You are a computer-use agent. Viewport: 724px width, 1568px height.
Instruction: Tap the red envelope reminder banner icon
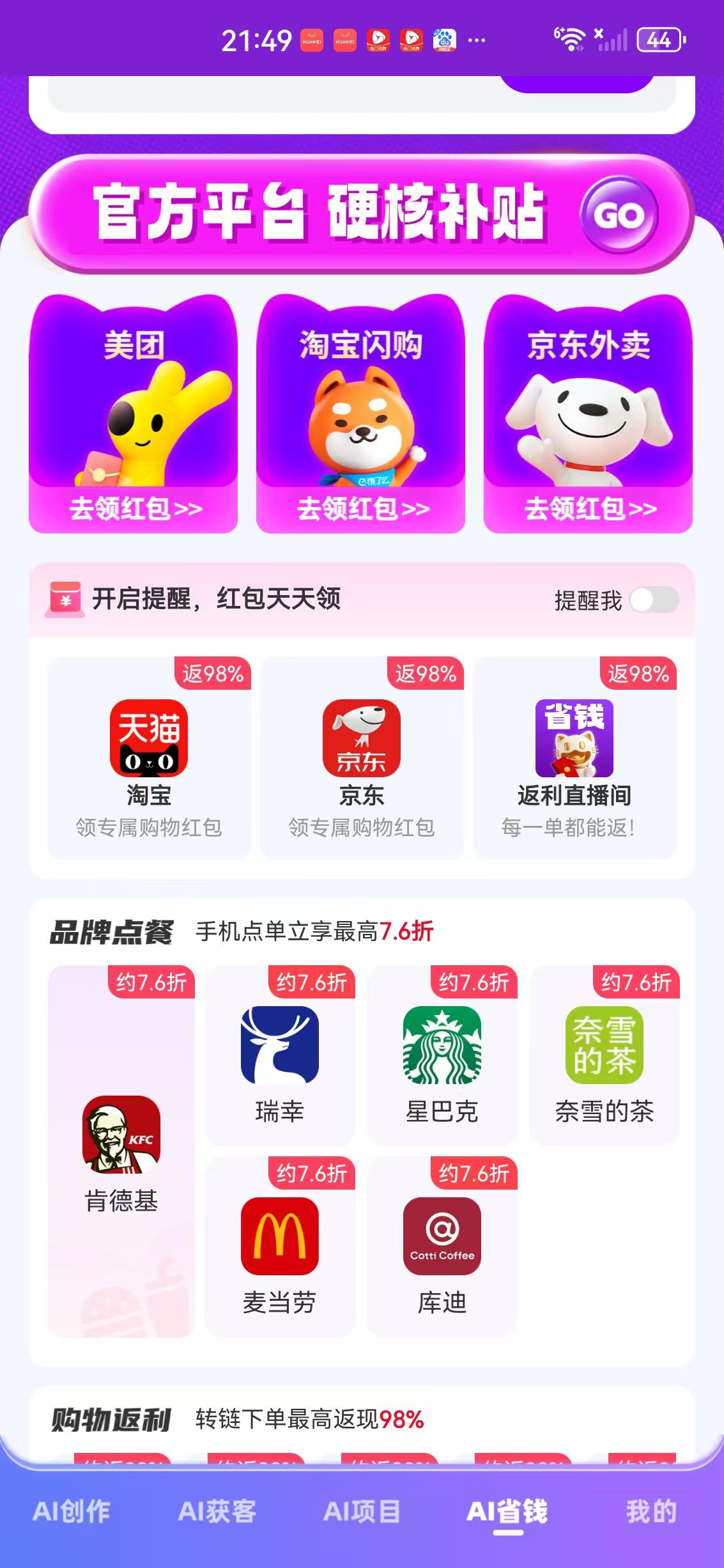pos(63,600)
